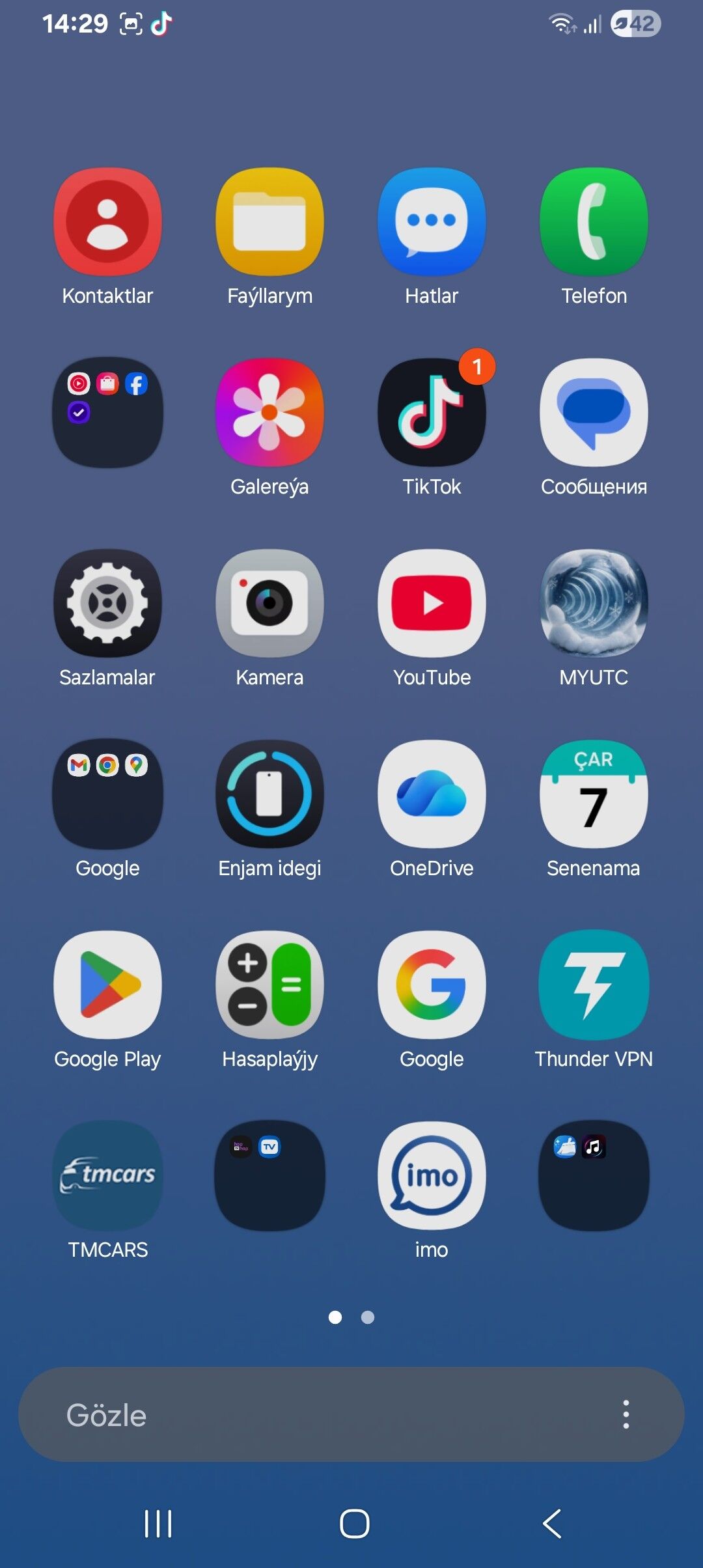Open the Hasaplaýjy calculator
The width and height of the screenshot is (703, 1568).
[269, 985]
